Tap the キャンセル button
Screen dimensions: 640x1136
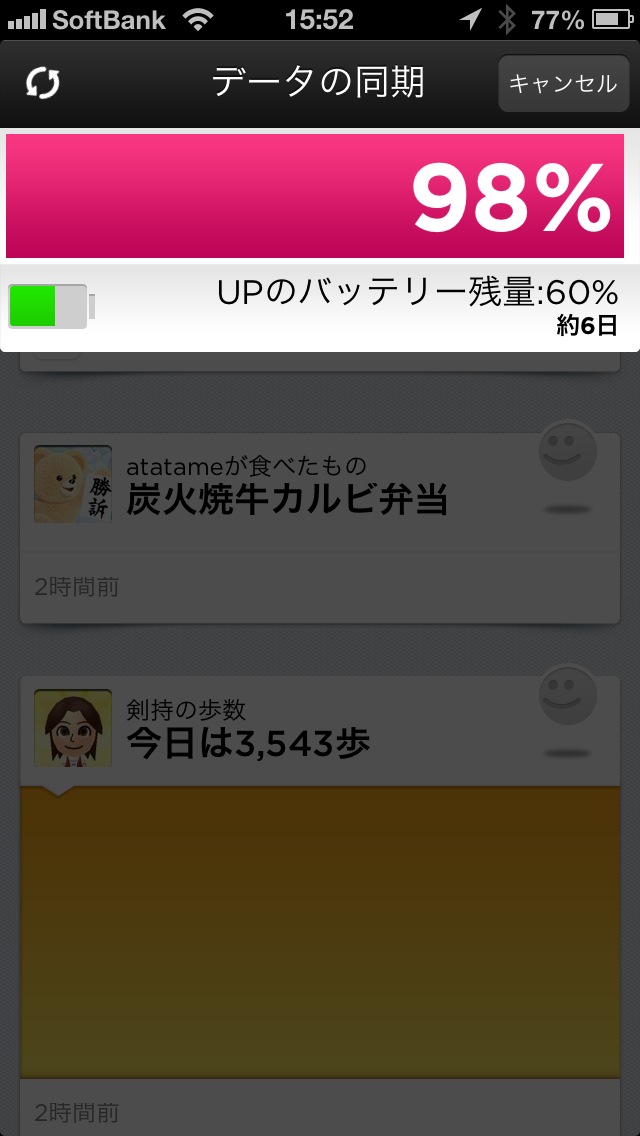(x=563, y=84)
